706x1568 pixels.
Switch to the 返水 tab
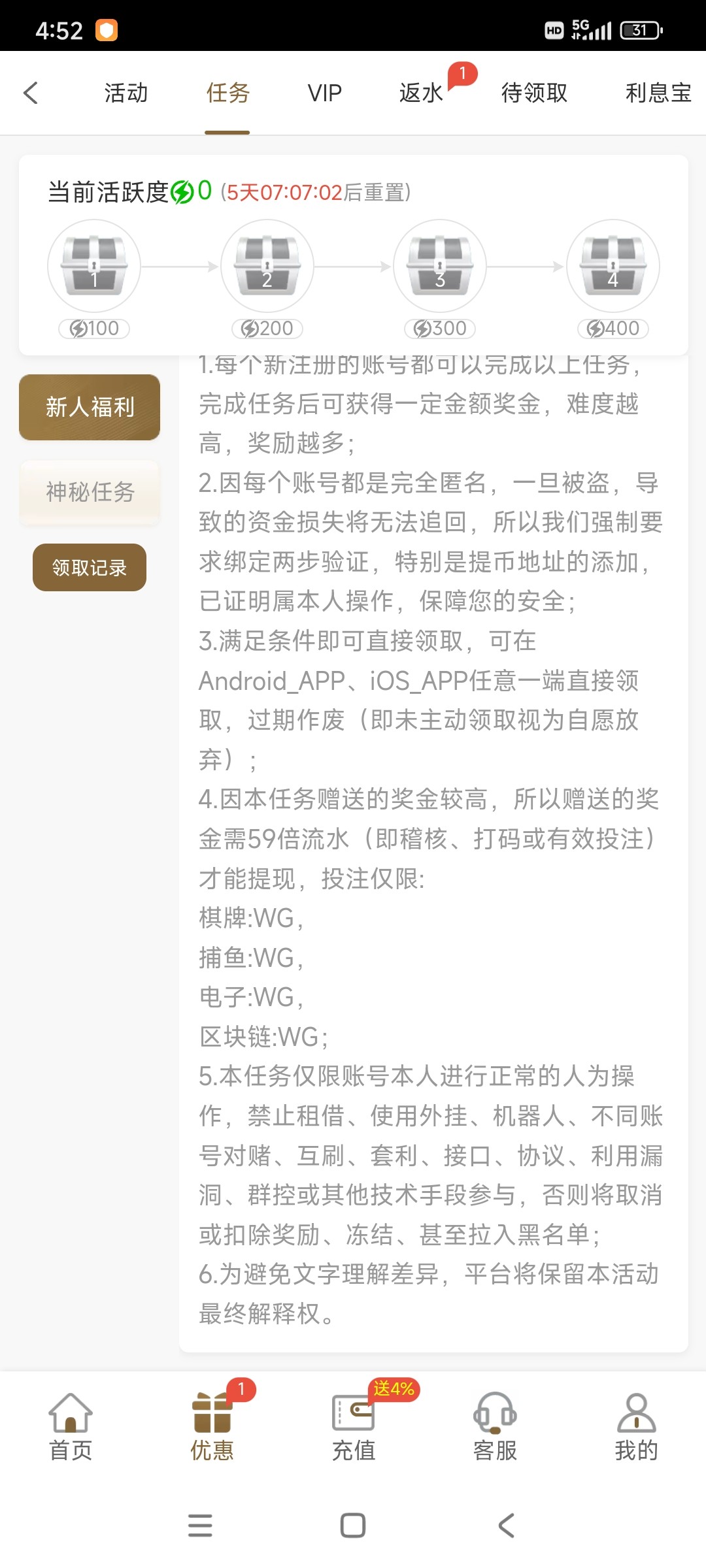point(422,93)
